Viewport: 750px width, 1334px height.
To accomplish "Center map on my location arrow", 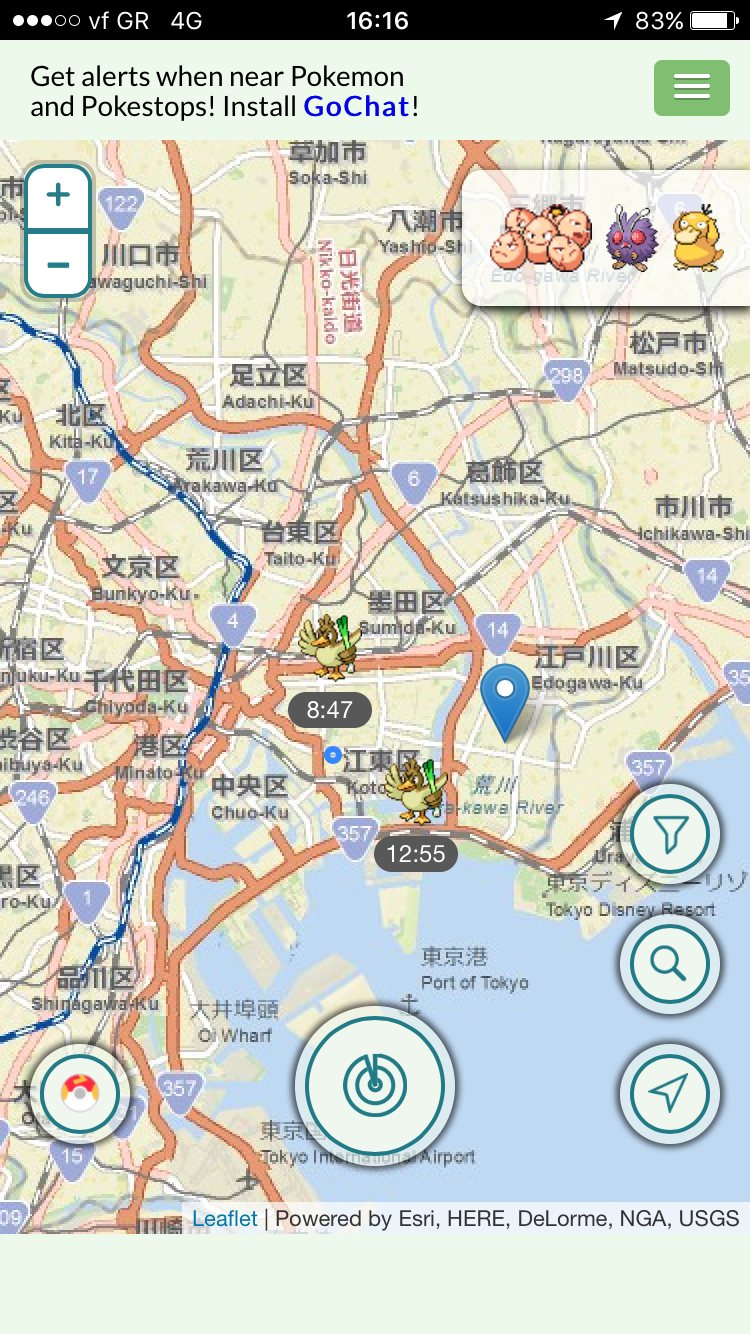I will point(670,1094).
